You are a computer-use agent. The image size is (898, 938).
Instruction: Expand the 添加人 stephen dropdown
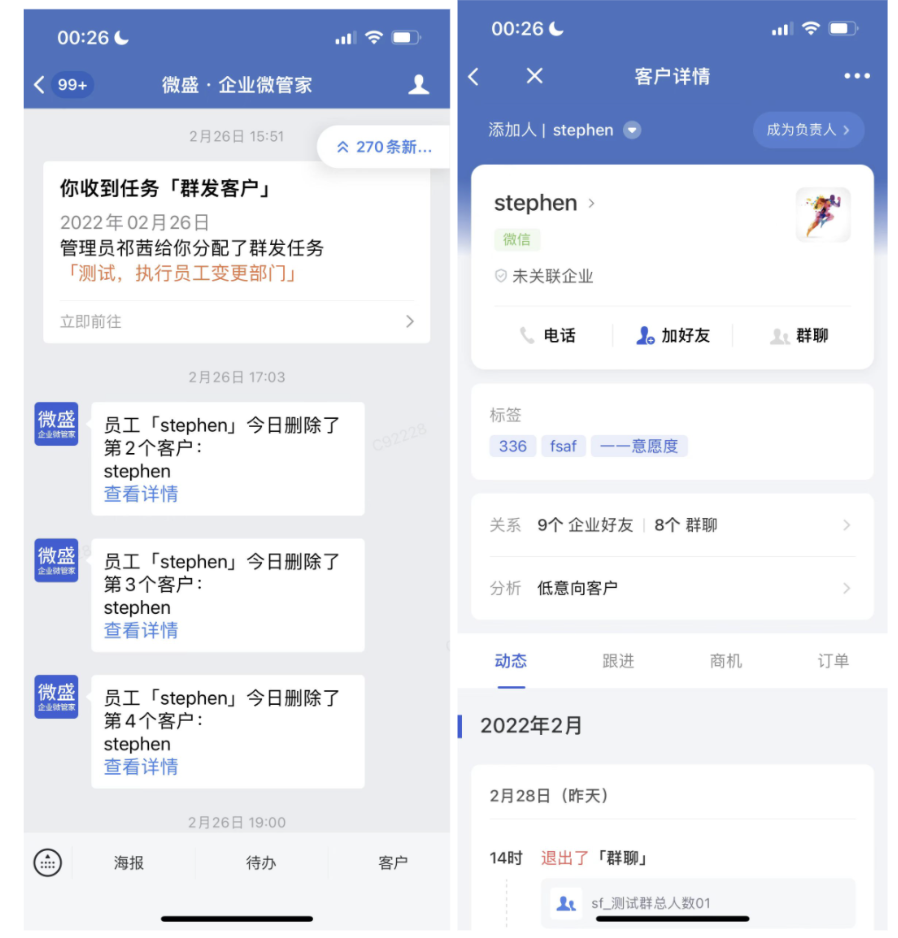point(631,130)
